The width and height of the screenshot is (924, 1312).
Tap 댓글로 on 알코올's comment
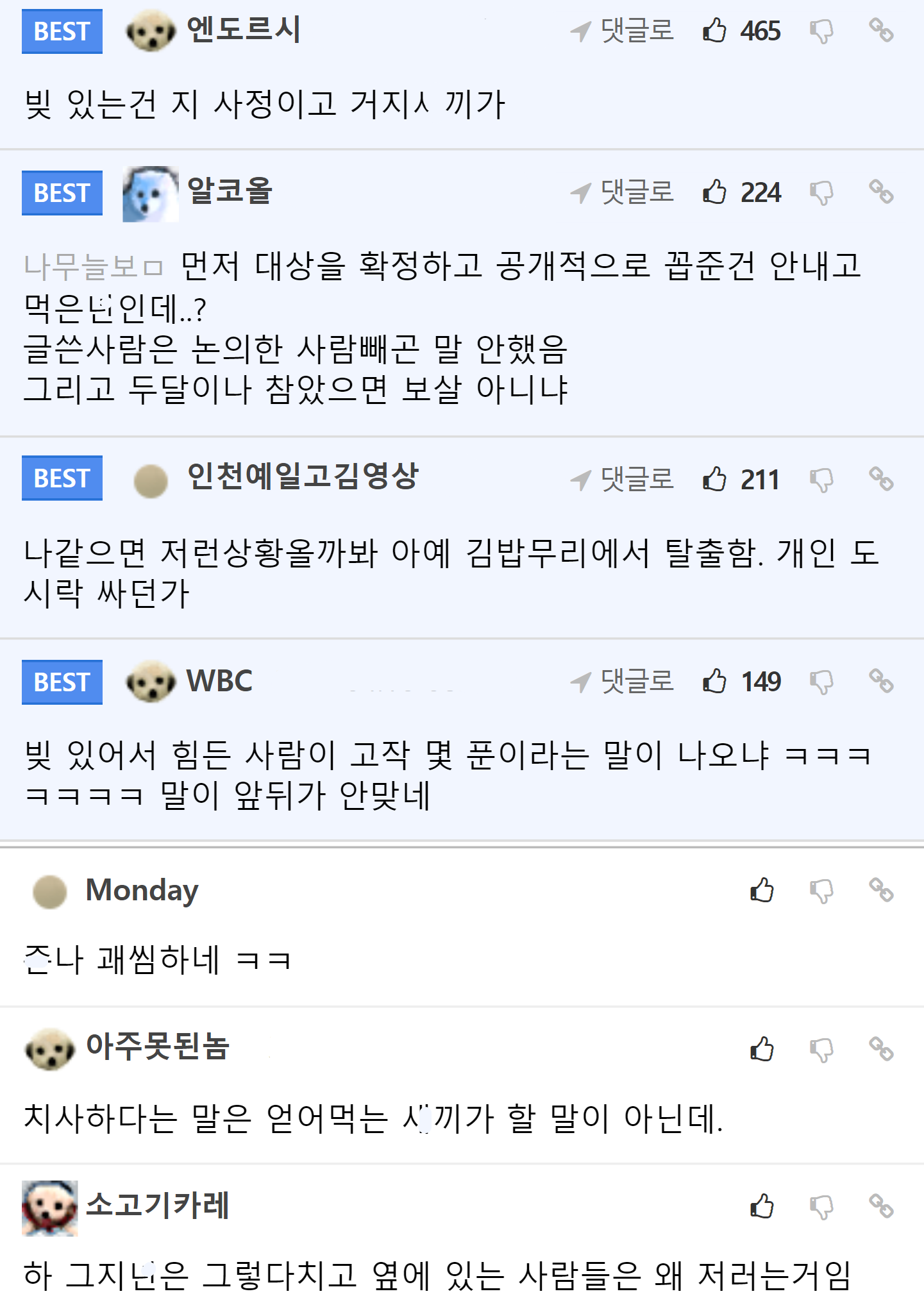(623, 192)
